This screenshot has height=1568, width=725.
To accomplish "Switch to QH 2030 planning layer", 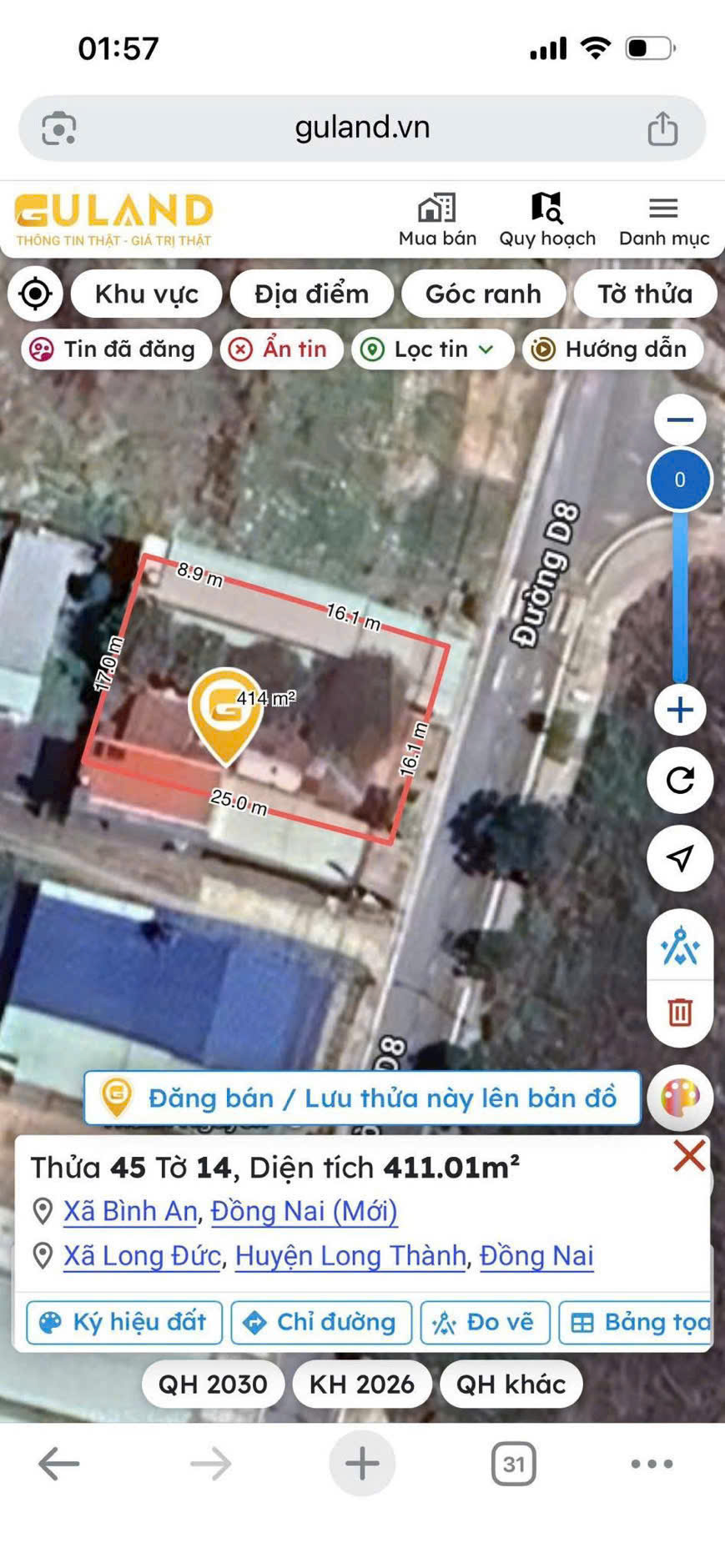I will 213,1384.
